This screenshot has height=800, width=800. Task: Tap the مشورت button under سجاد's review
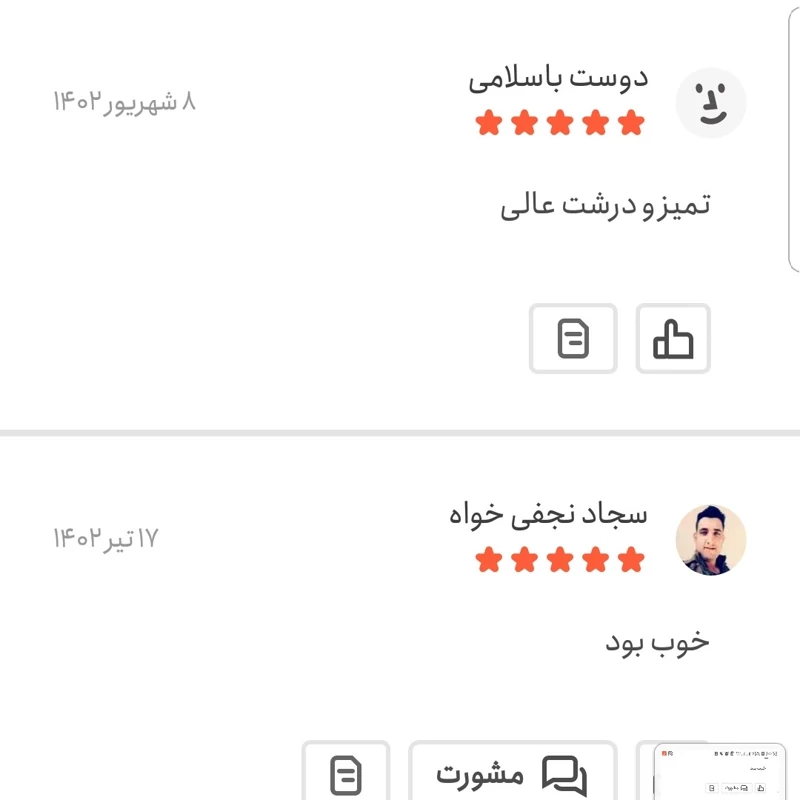pyautogui.click(x=511, y=773)
